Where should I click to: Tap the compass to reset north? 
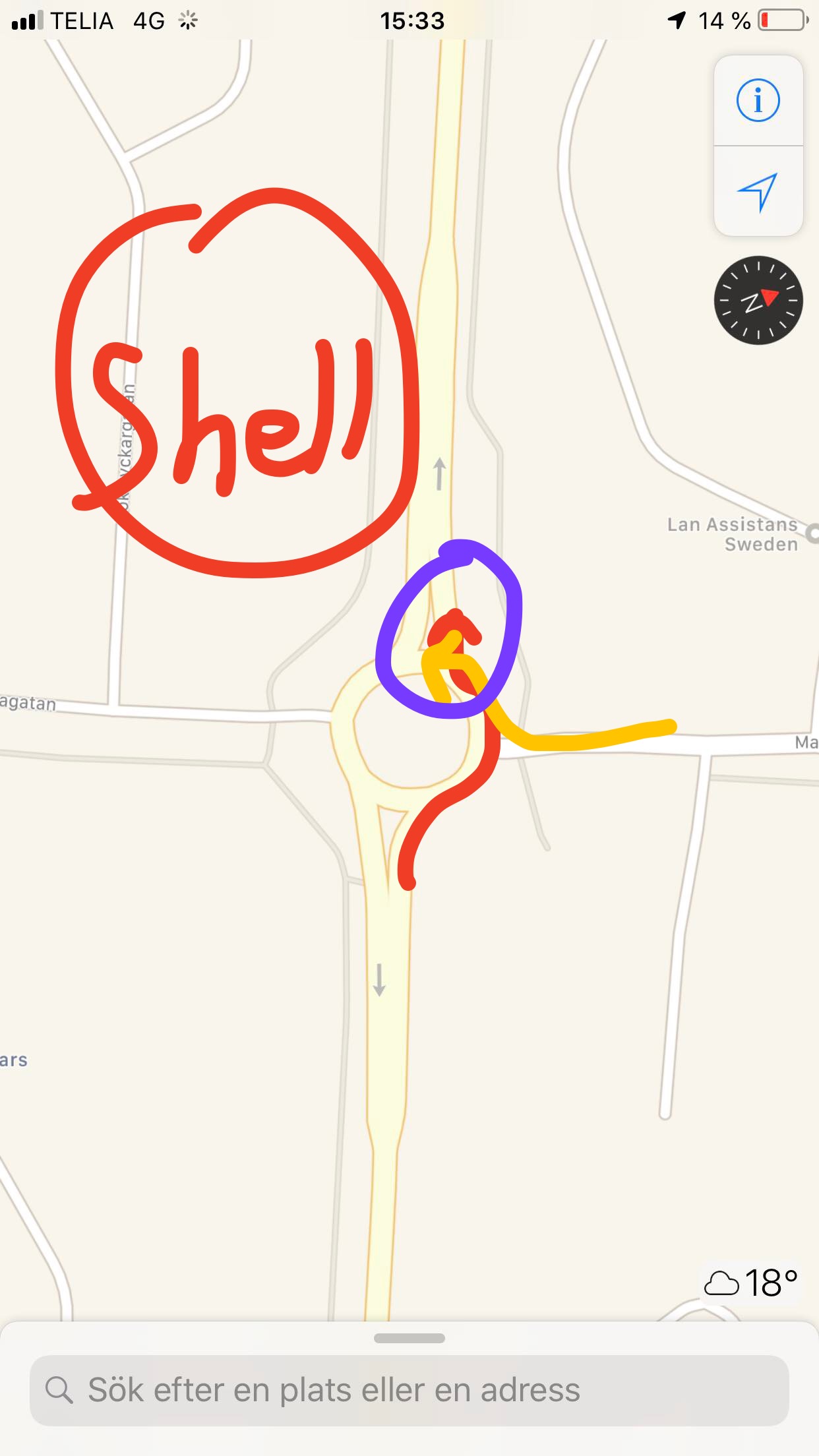pyautogui.click(x=758, y=300)
